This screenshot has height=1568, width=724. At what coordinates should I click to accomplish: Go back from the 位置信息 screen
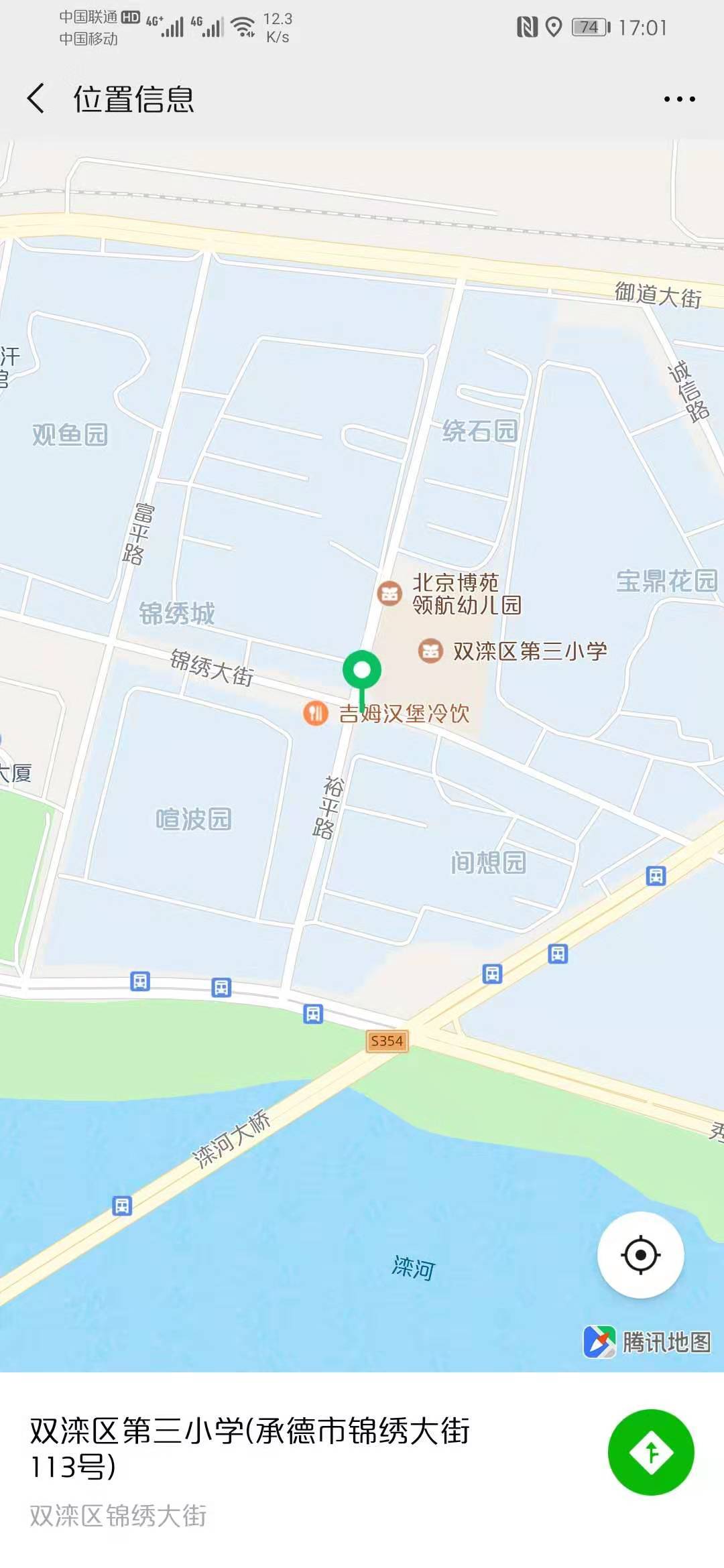[x=36, y=99]
